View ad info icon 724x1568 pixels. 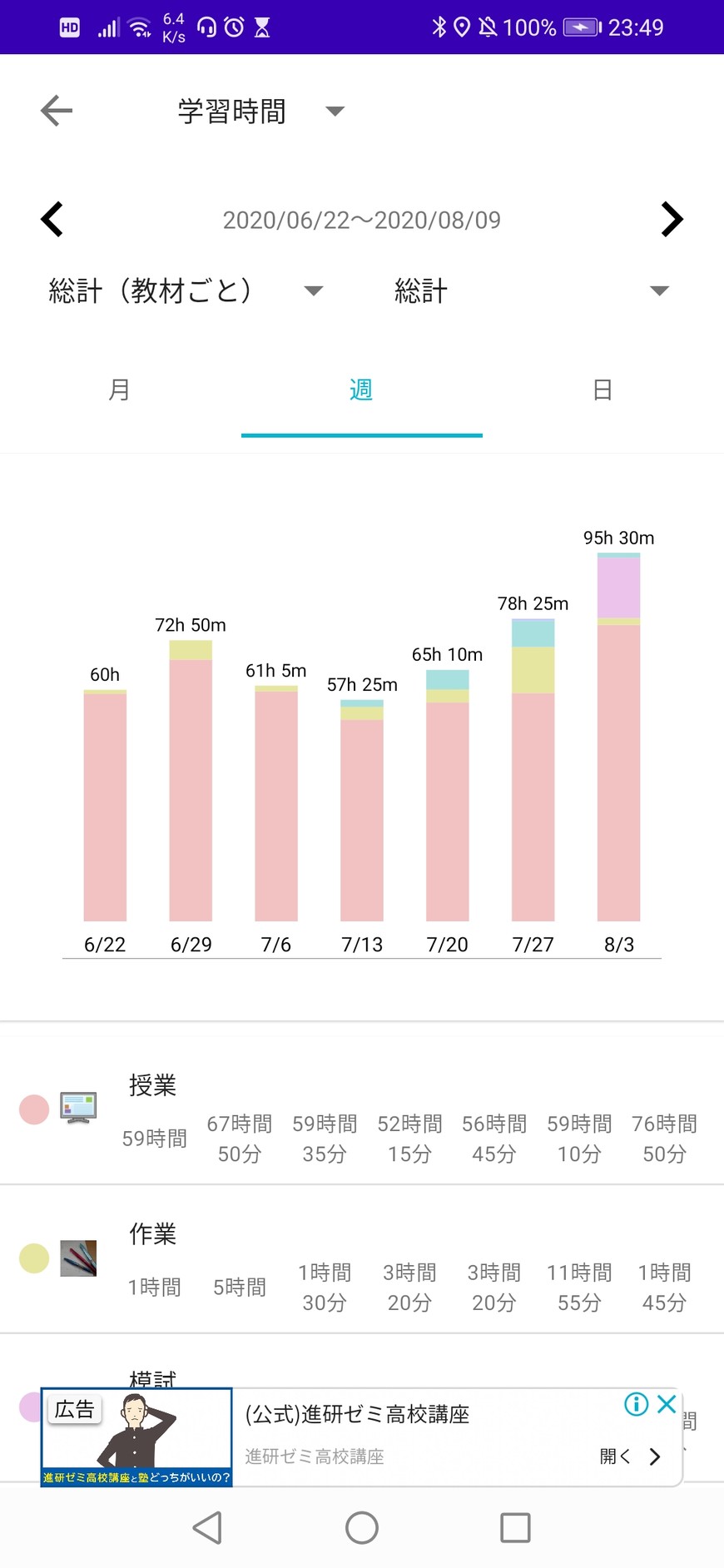click(637, 1405)
